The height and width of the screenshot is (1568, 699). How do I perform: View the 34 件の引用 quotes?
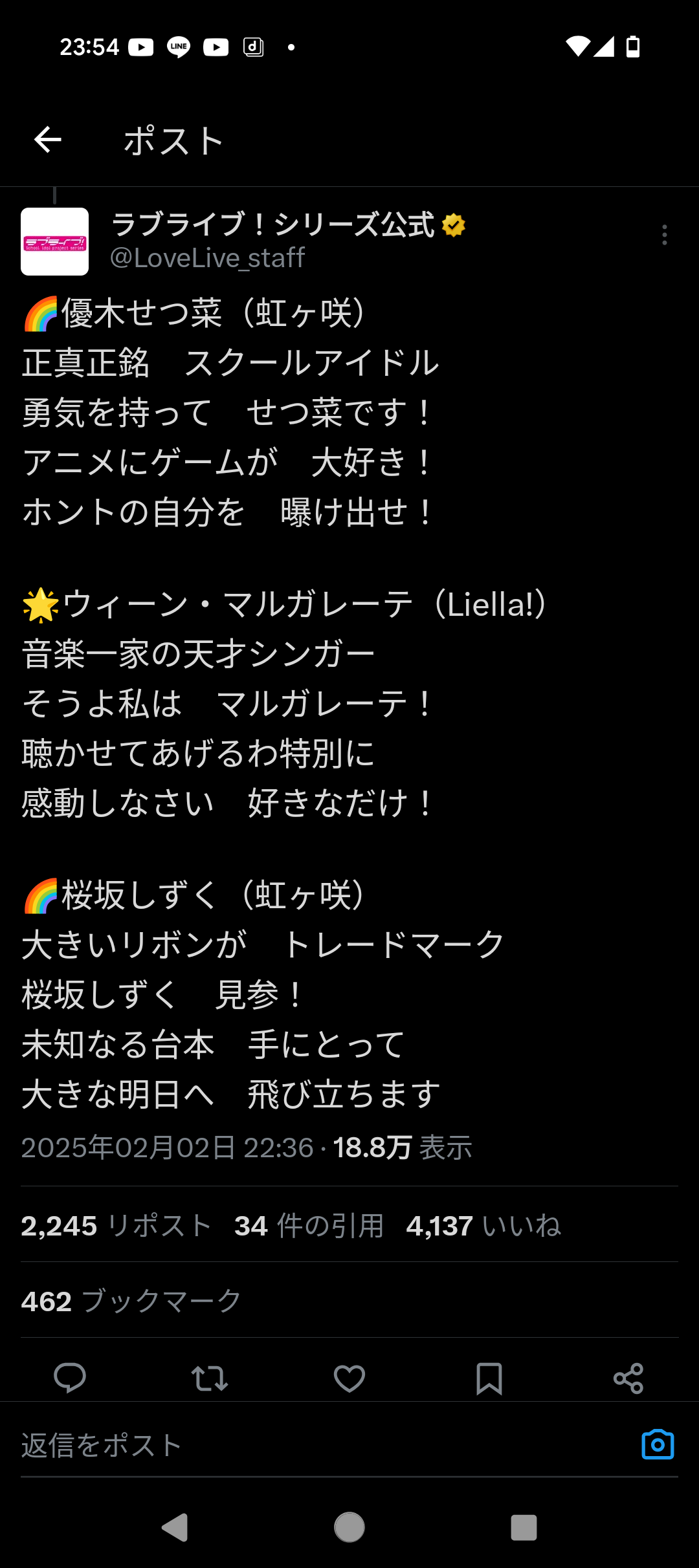click(309, 1226)
